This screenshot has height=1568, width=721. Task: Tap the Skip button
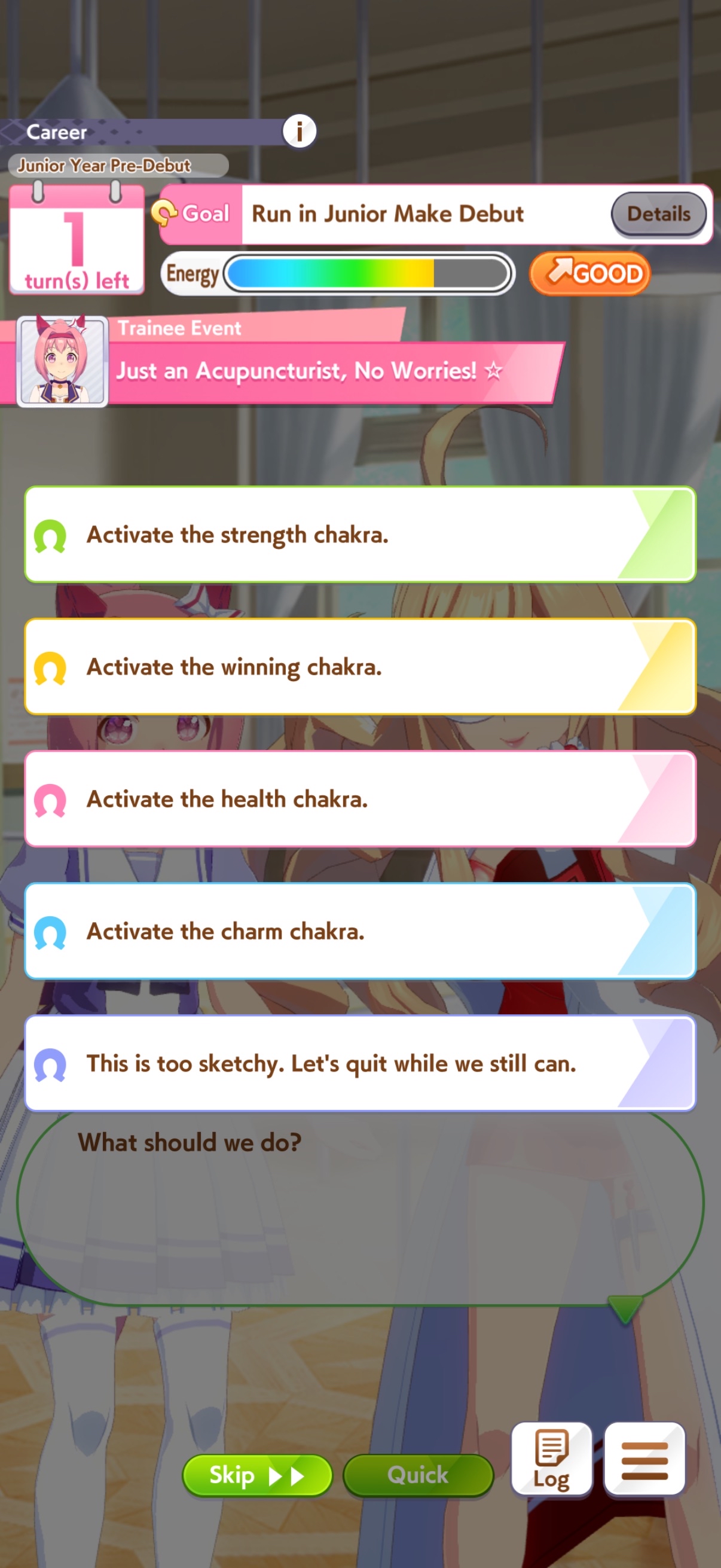tap(257, 1475)
